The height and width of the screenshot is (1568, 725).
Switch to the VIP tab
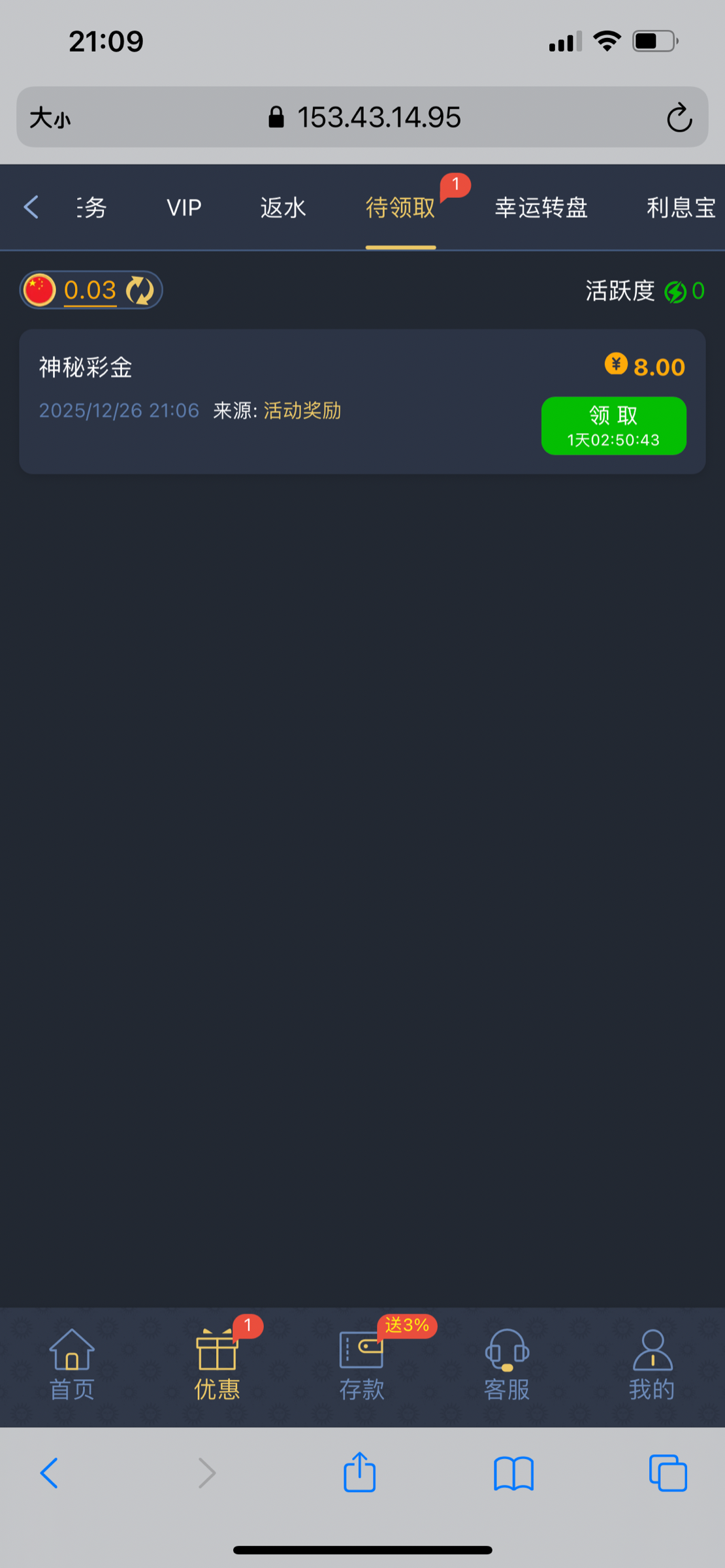tap(184, 208)
